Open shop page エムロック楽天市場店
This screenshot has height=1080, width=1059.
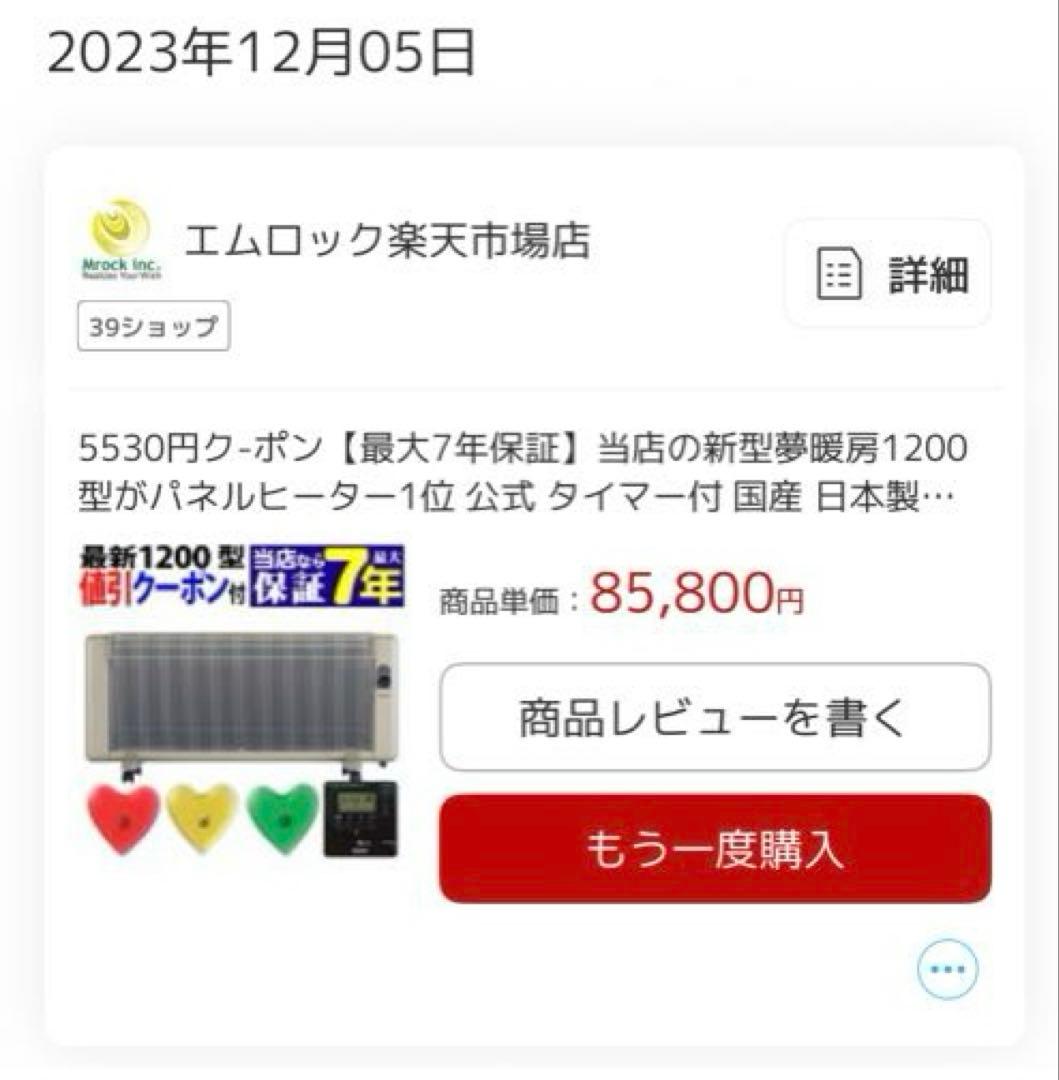point(388,240)
